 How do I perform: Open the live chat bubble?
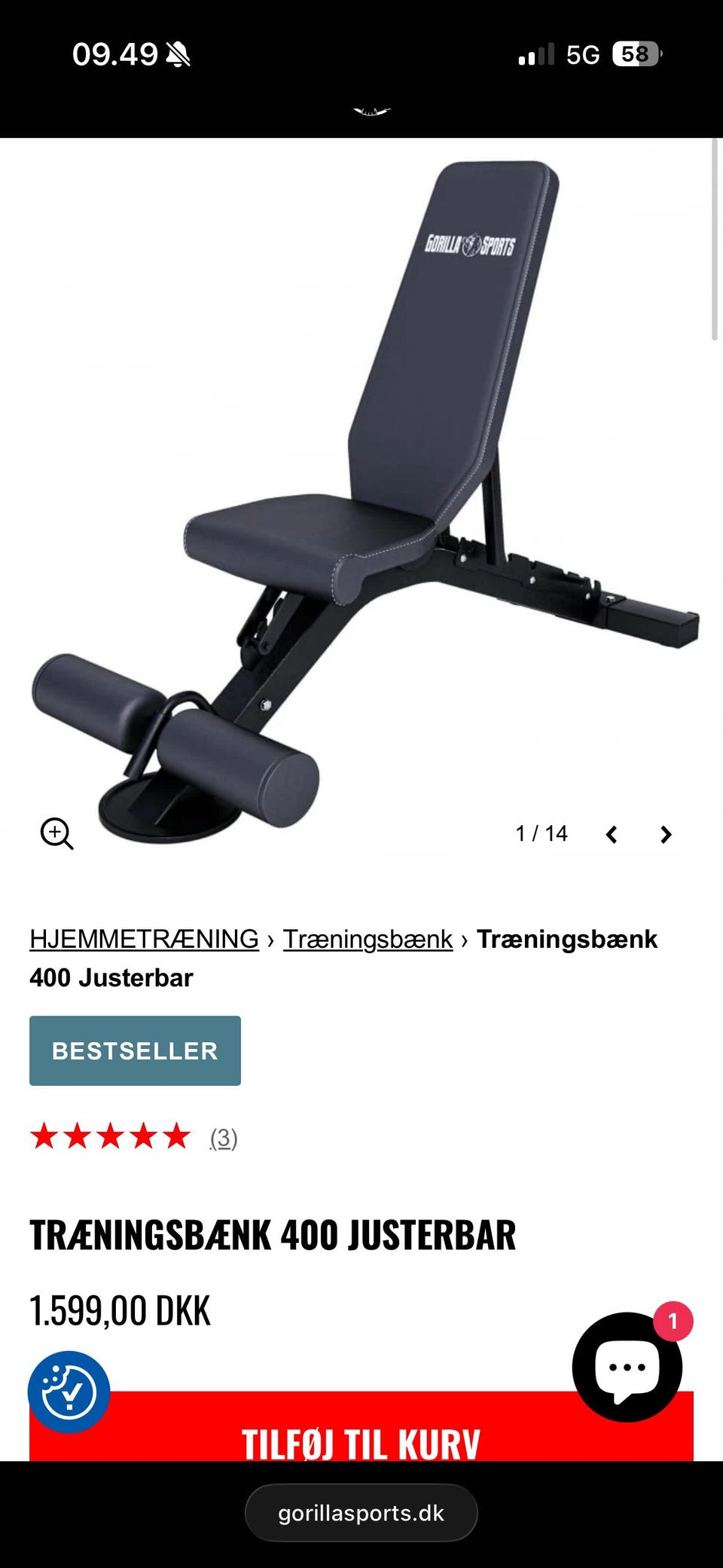pos(627,1367)
